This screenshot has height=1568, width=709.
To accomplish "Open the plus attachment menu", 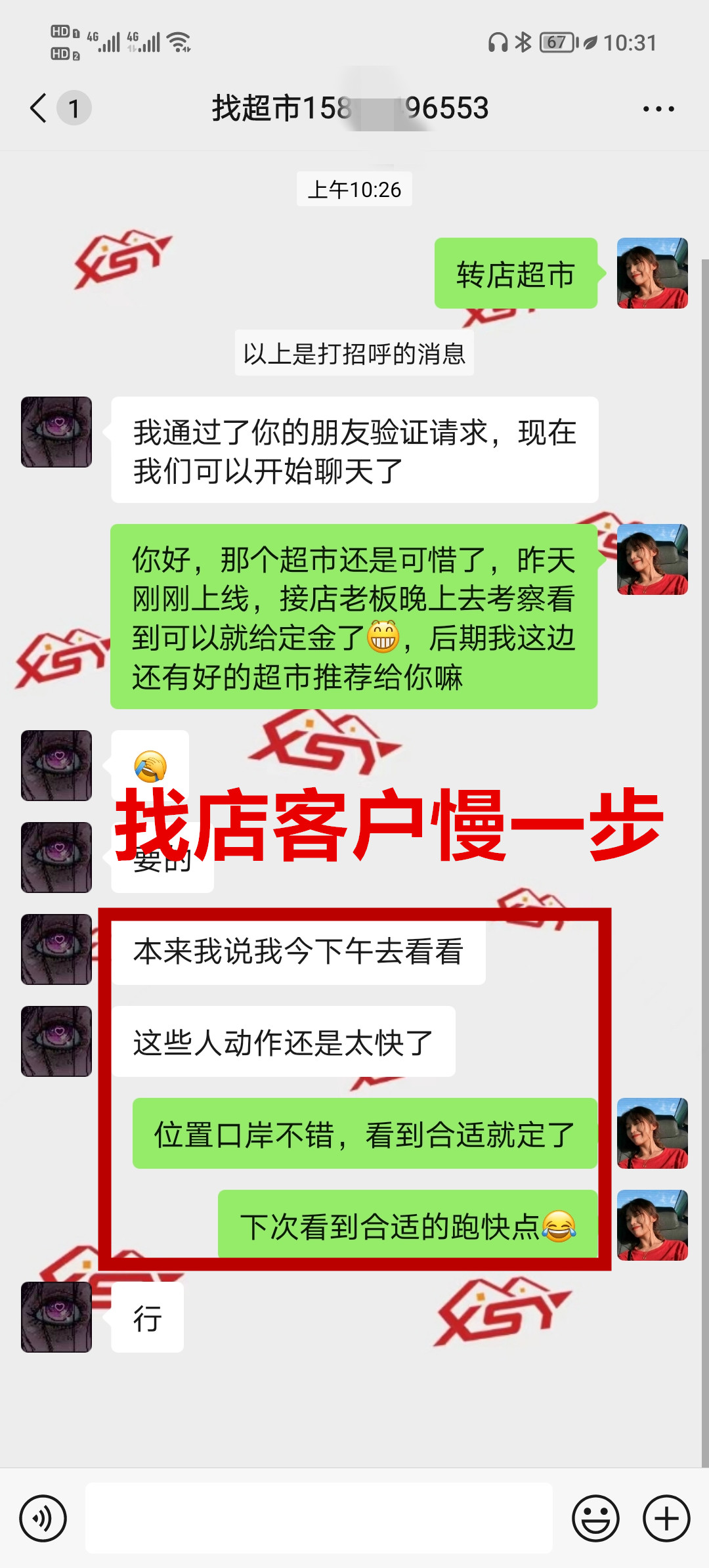I will coord(666,1518).
